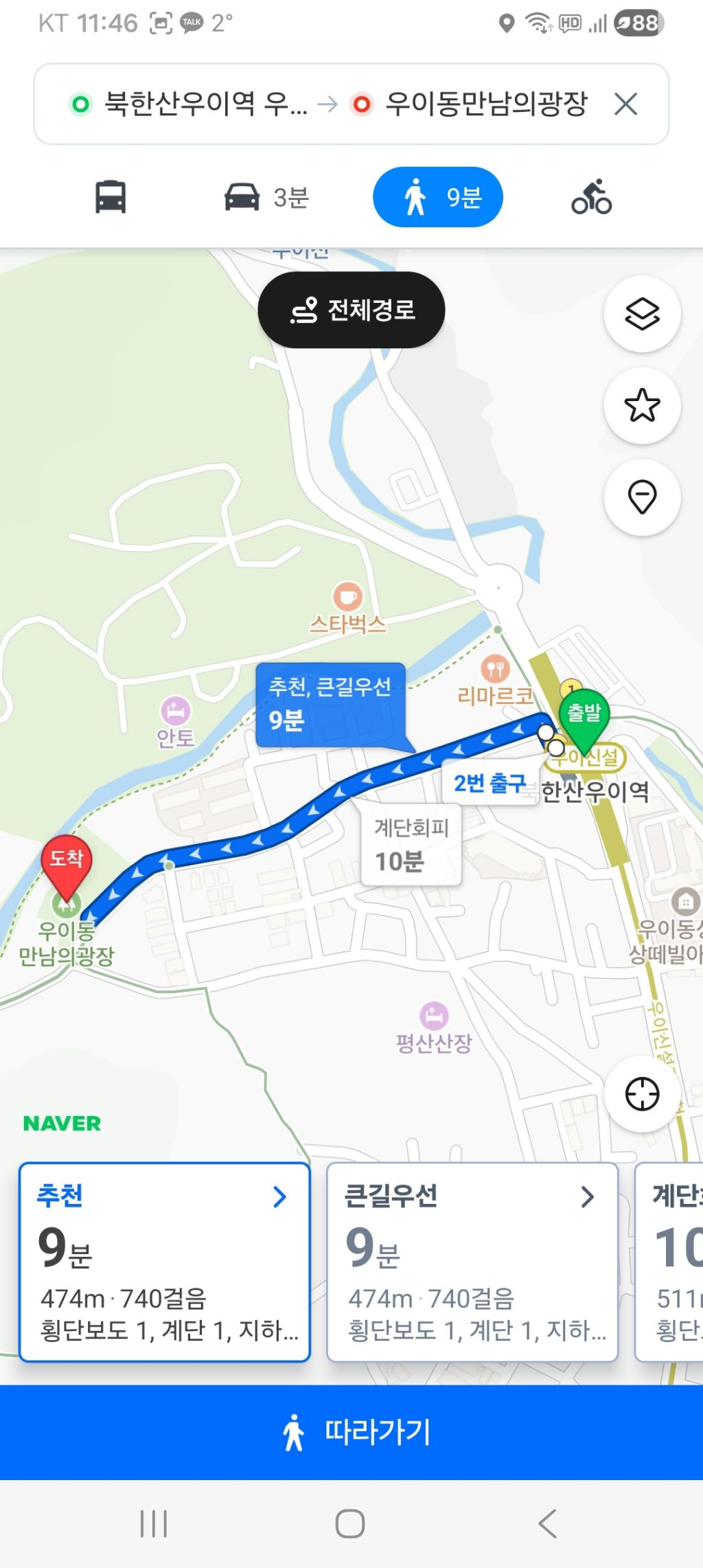Open recent apps from the navigation bar
This screenshot has width=703, height=1568.
click(x=153, y=1524)
